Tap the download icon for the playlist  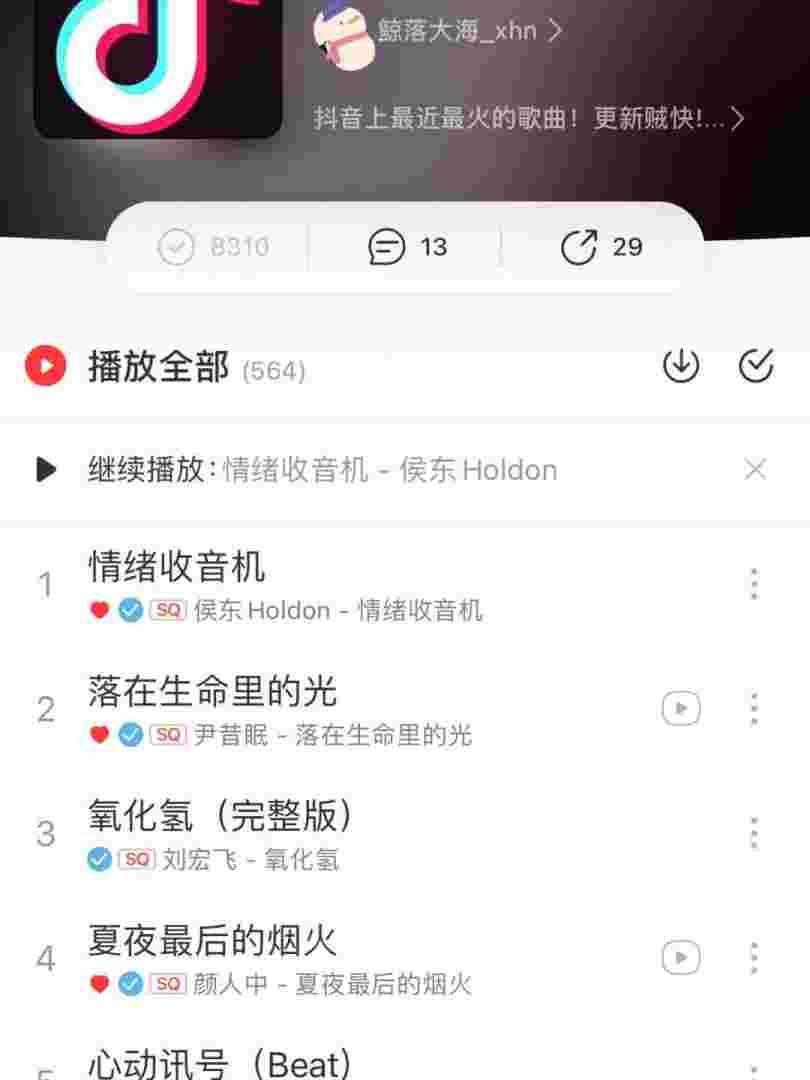pyautogui.click(x=681, y=368)
